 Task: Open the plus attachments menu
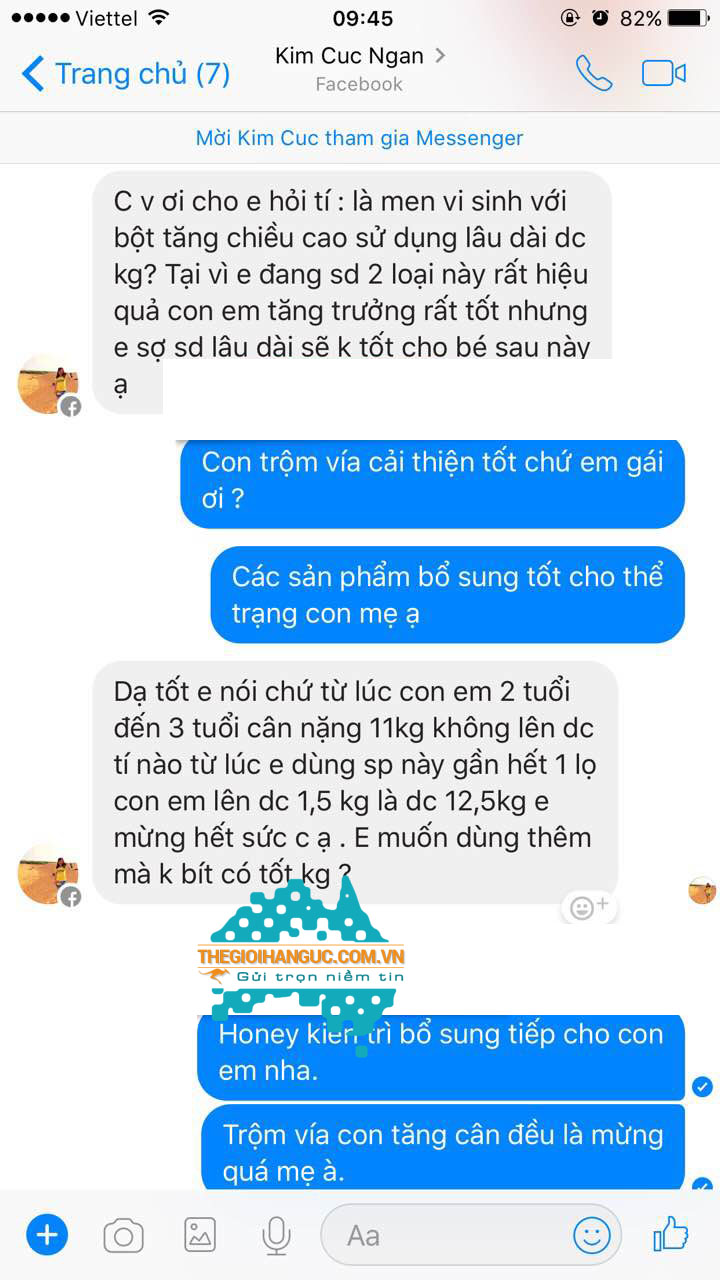pos(46,1236)
